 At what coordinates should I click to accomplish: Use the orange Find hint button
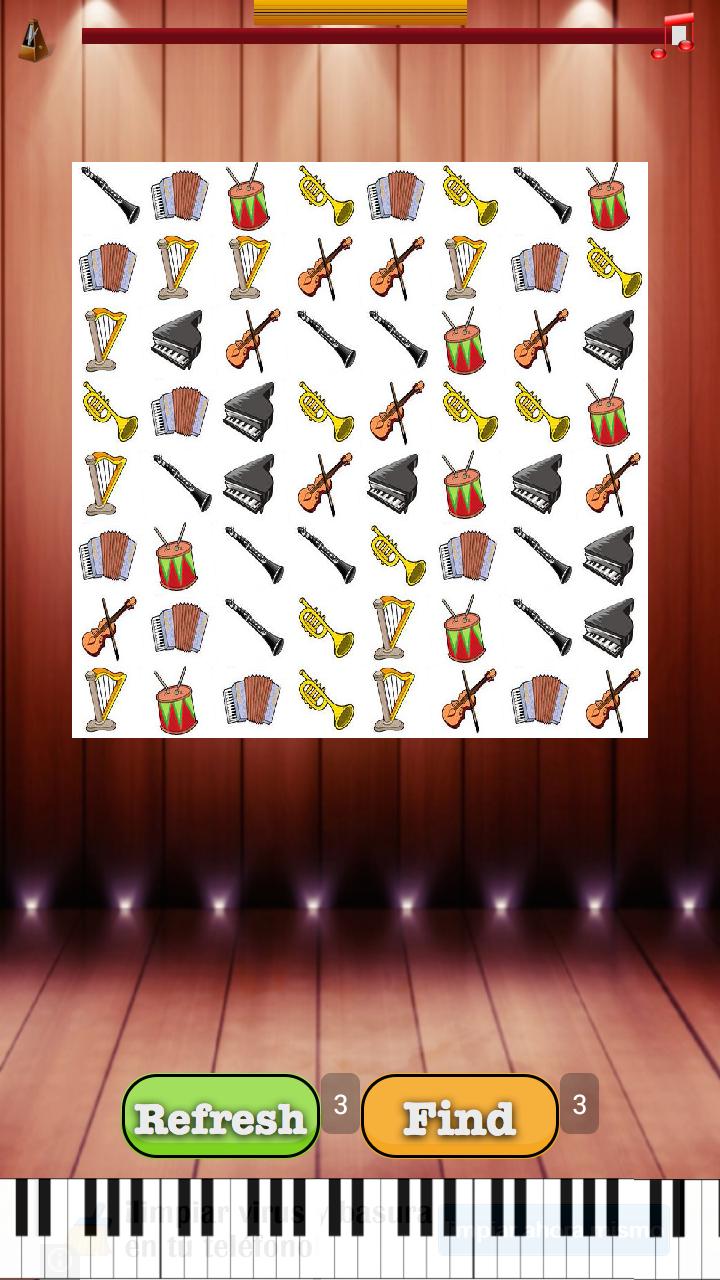pos(459,1116)
